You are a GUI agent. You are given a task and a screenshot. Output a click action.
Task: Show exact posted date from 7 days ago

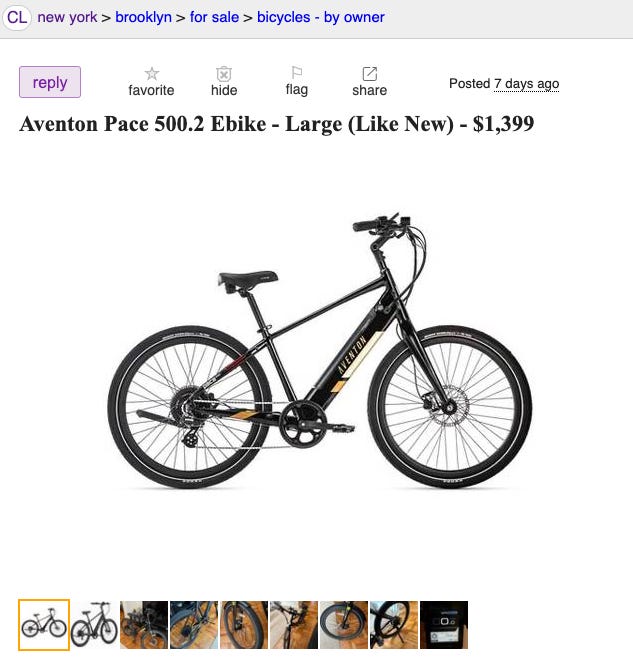pyautogui.click(x=526, y=84)
